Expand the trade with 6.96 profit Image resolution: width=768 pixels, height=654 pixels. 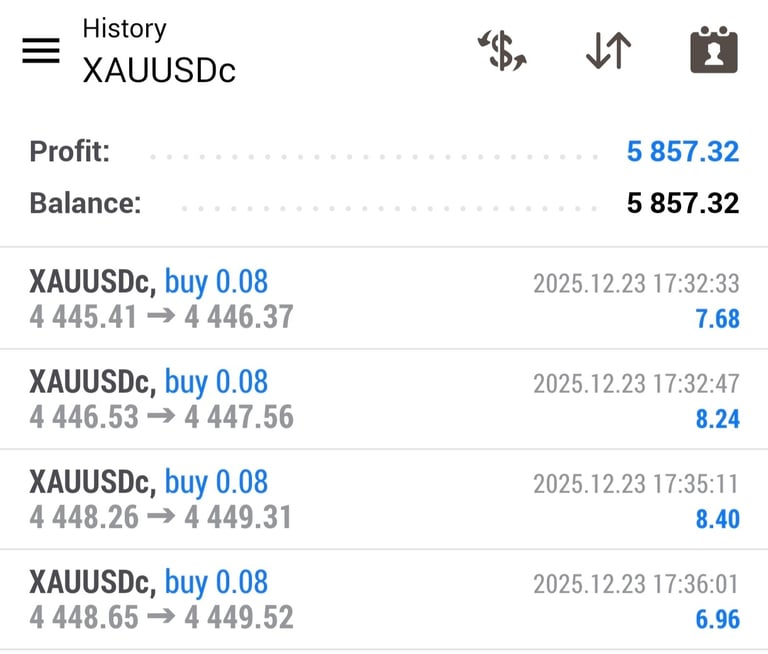[384, 599]
